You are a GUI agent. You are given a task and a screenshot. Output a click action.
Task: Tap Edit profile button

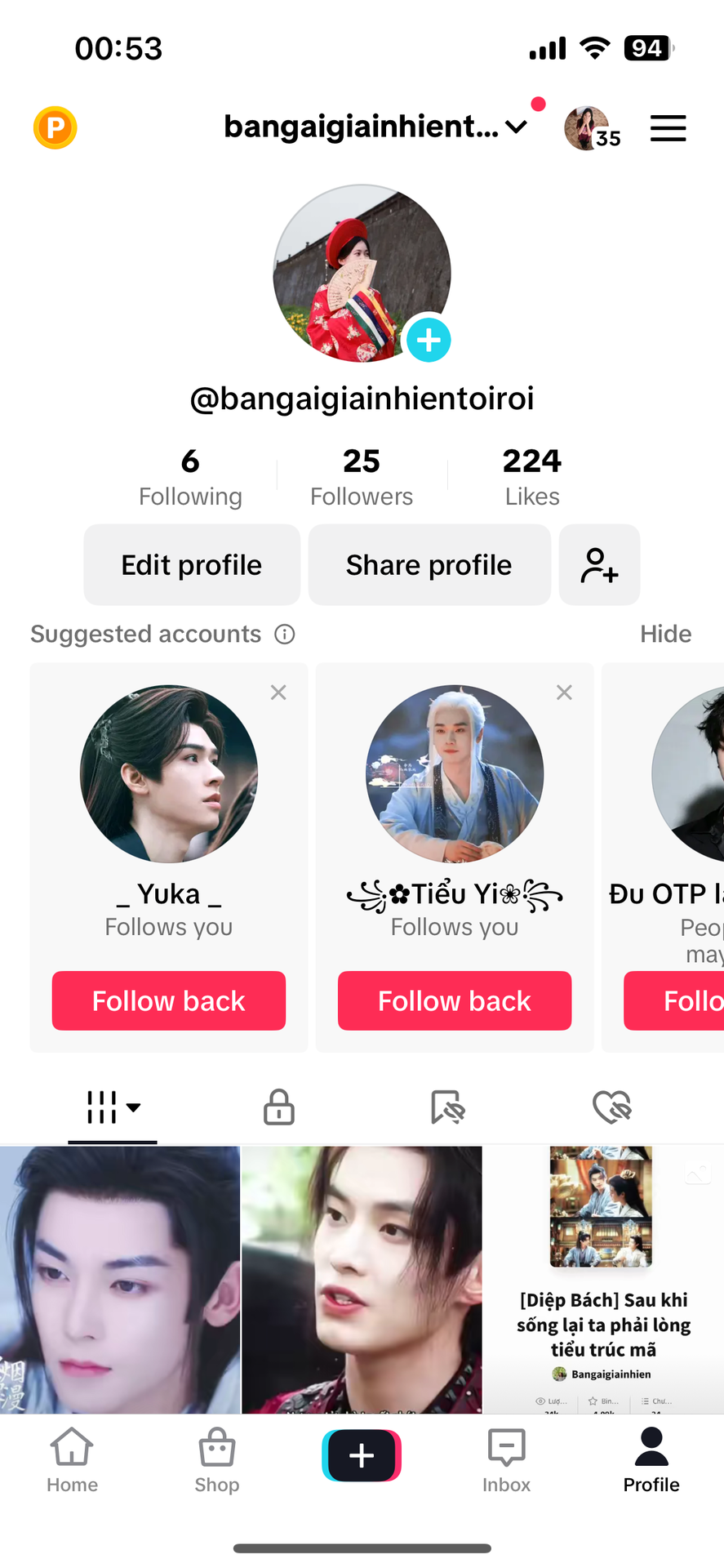(192, 565)
